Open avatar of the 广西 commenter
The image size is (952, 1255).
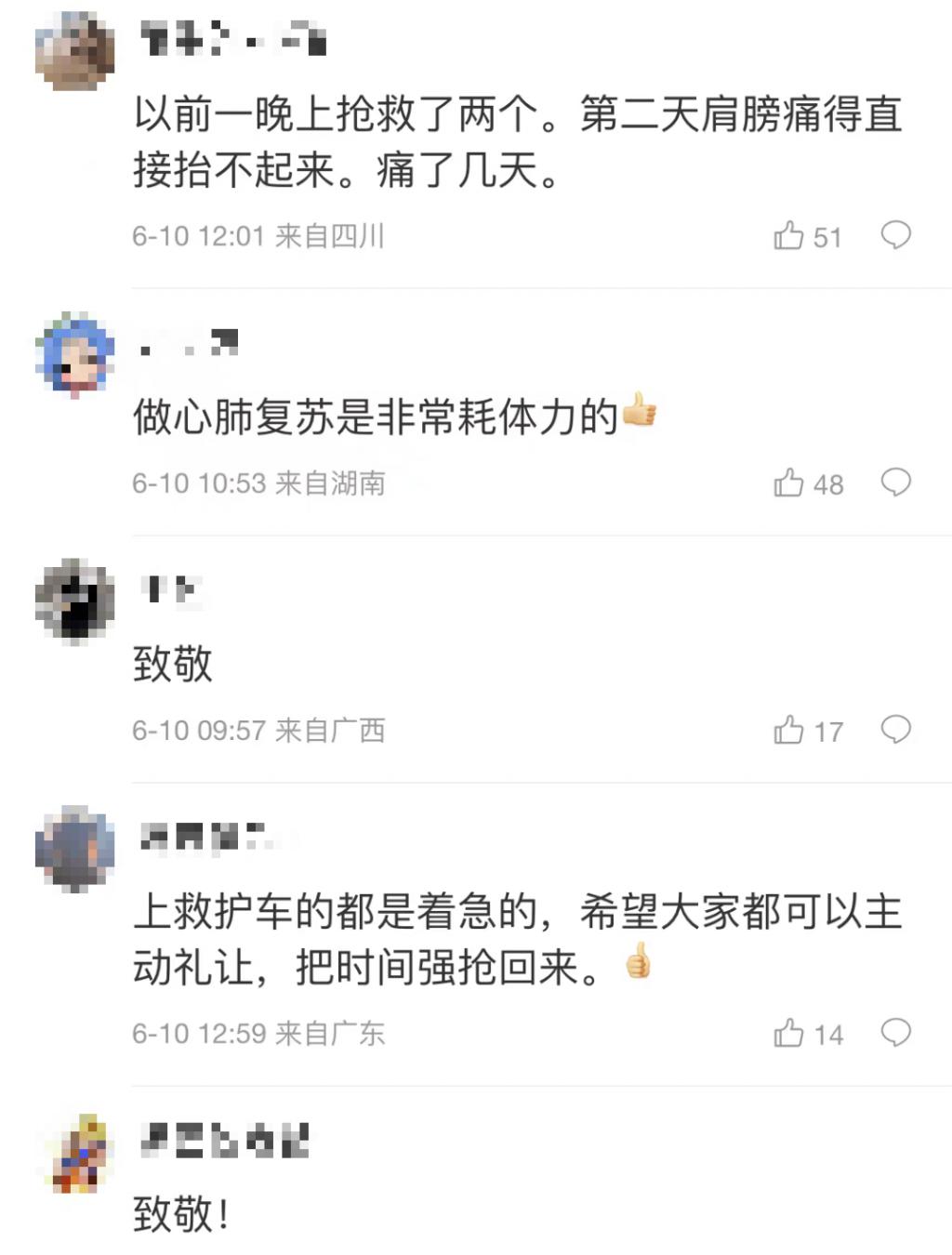[74, 601]
